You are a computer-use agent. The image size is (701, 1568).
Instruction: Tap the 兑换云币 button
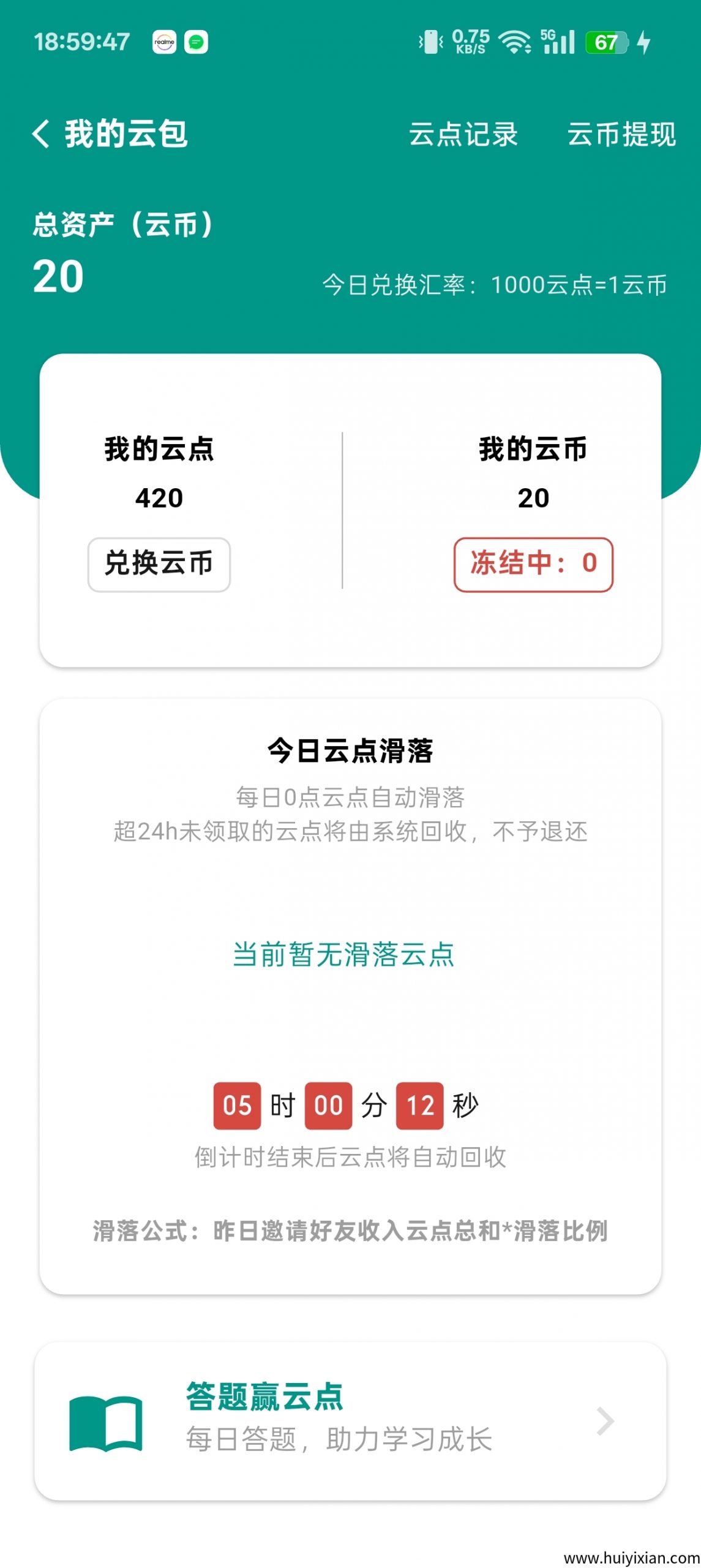pos(159,564)
